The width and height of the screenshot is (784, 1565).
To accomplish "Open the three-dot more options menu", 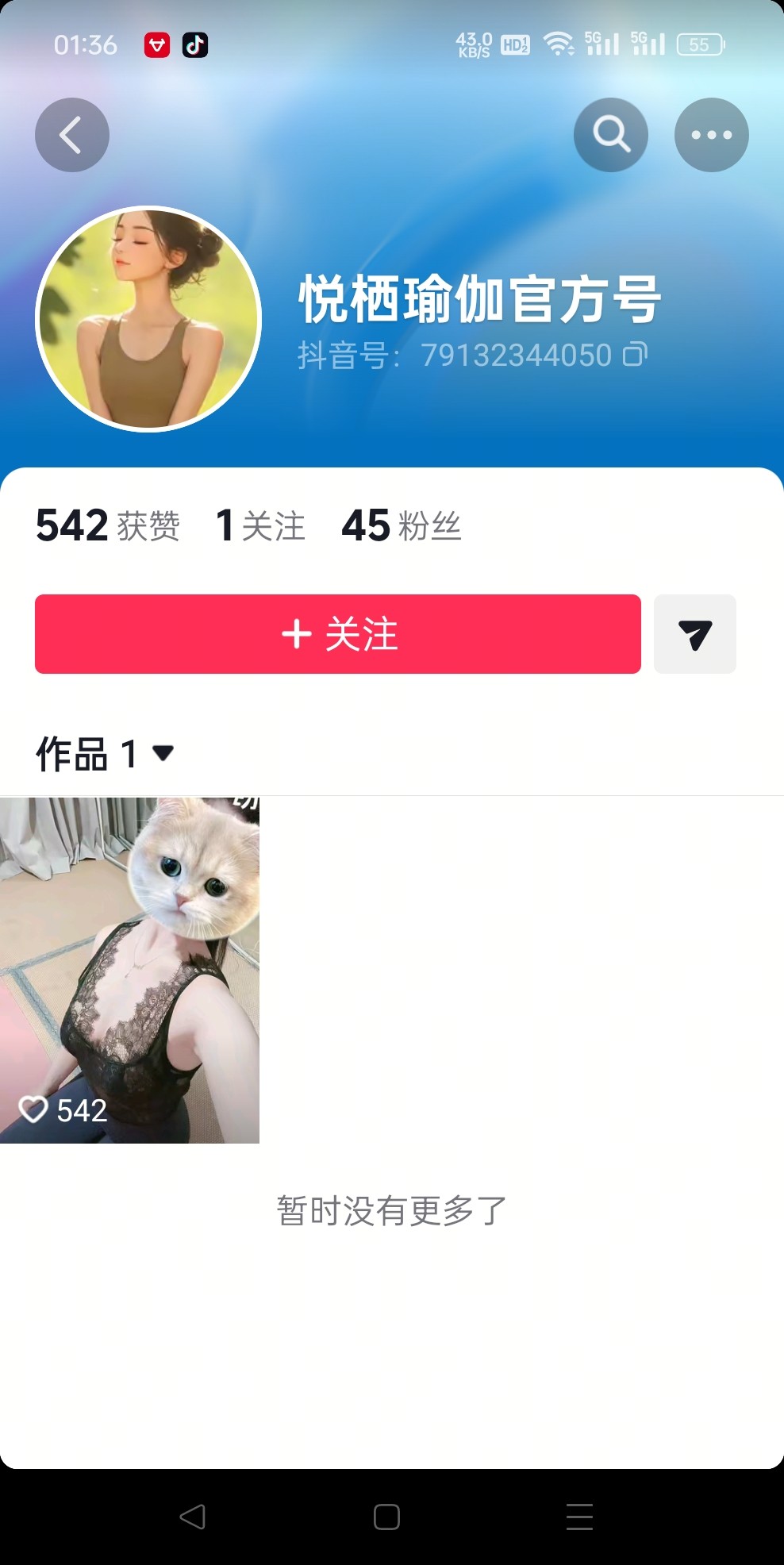I will pos(711,135).
